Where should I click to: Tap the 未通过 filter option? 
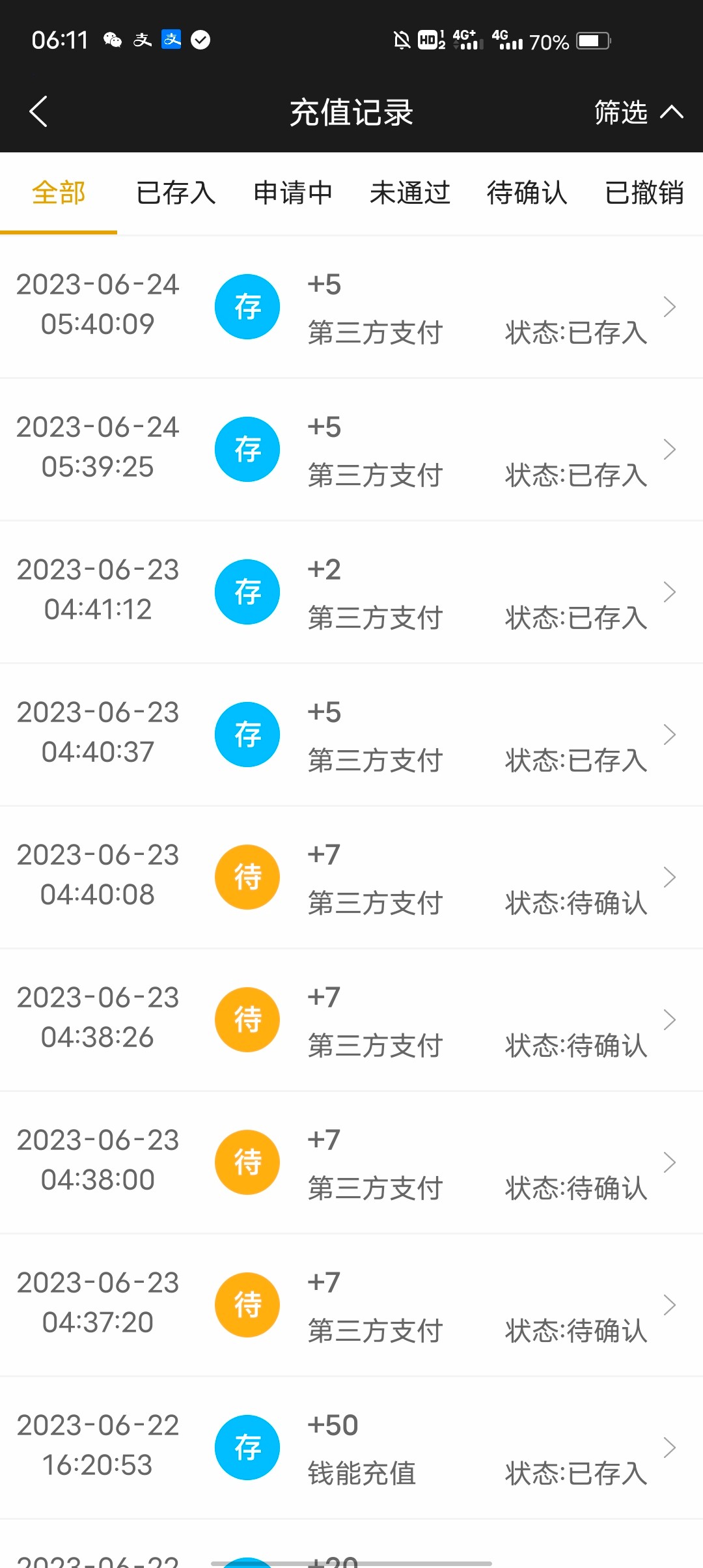[410, 193]
